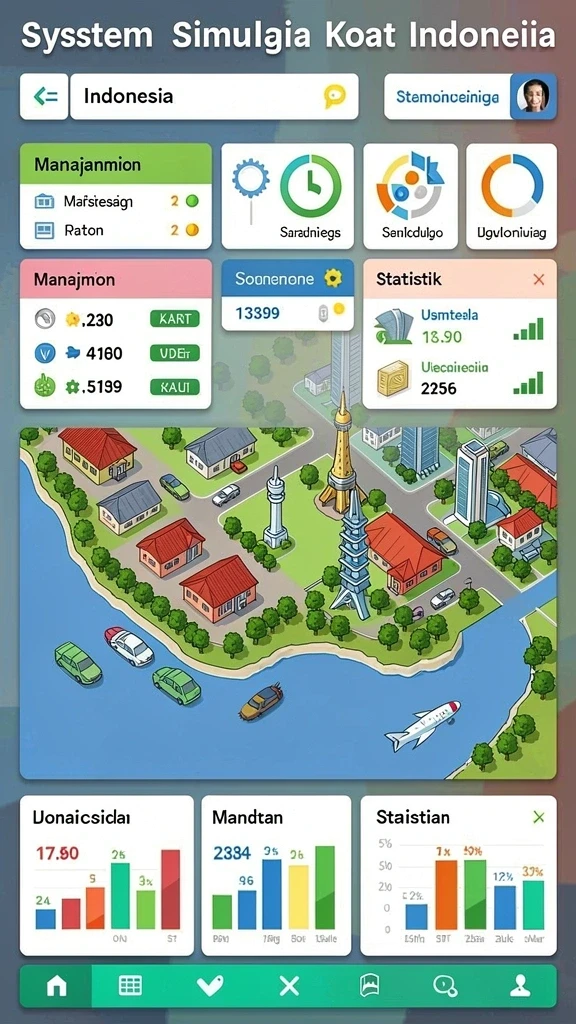Screen dimensions: 576x1024
Task: Open the magnifier search tab
Action: pyautogui.click(x=445, y=986)
